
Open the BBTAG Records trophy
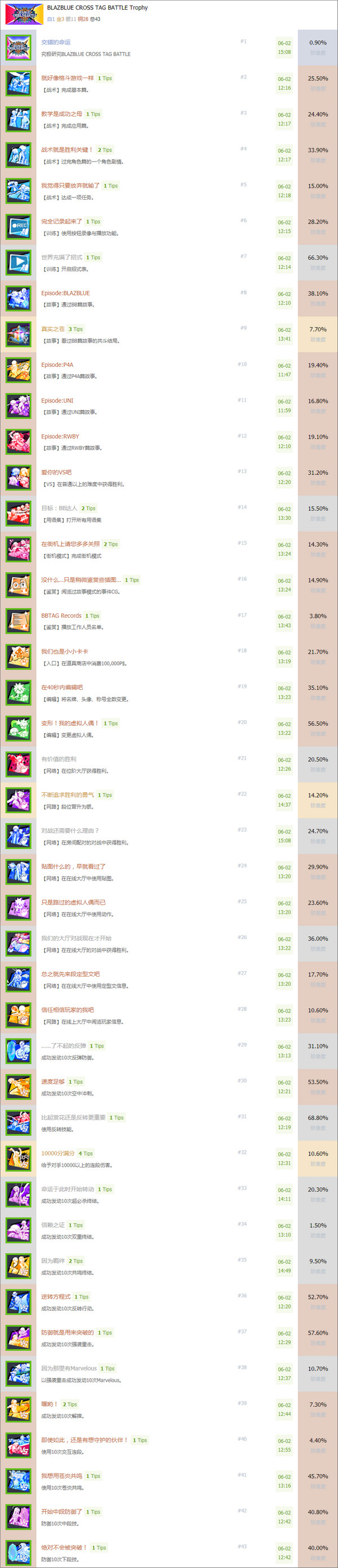61,615
